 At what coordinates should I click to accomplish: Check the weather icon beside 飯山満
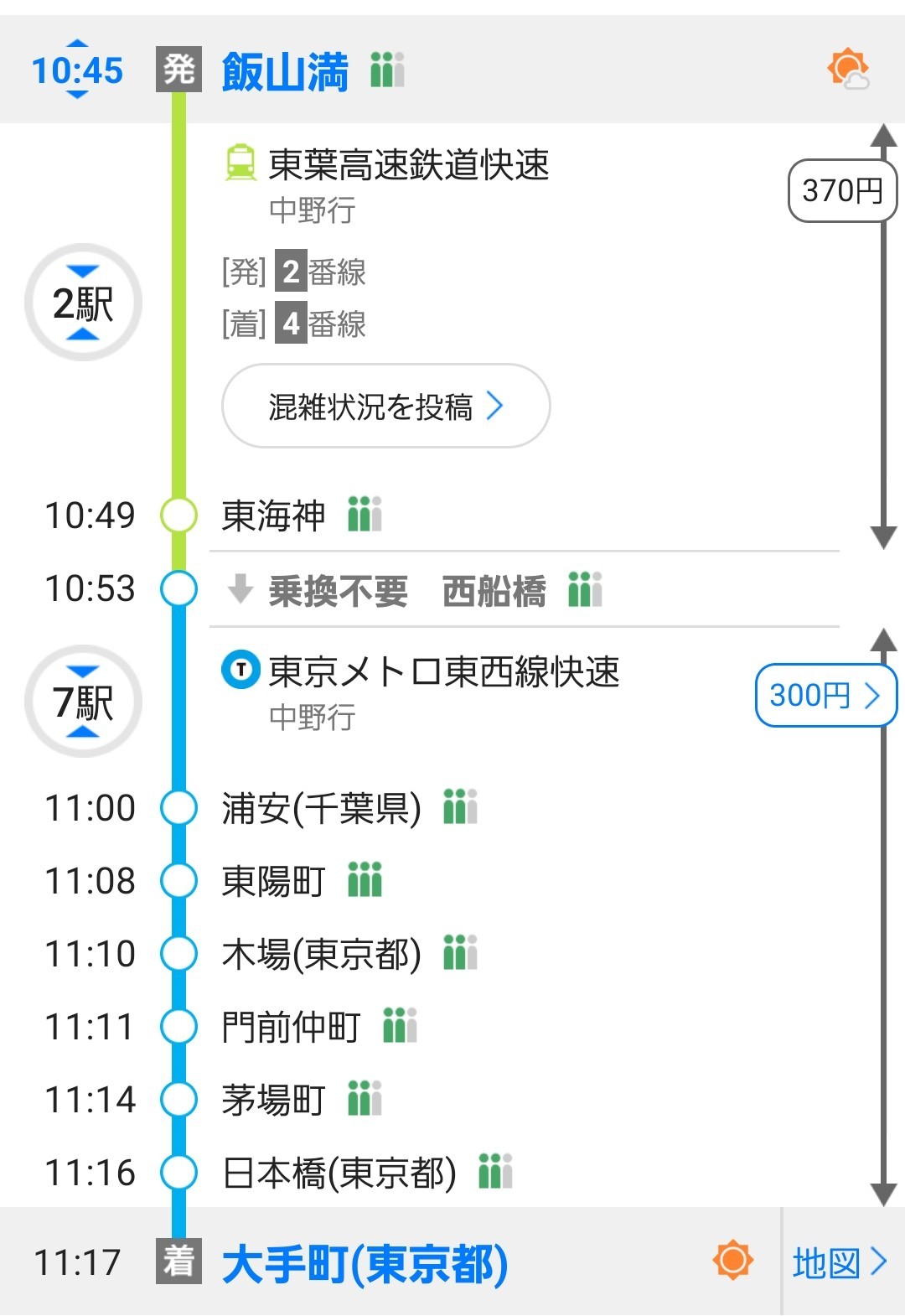tap(847, 70)
